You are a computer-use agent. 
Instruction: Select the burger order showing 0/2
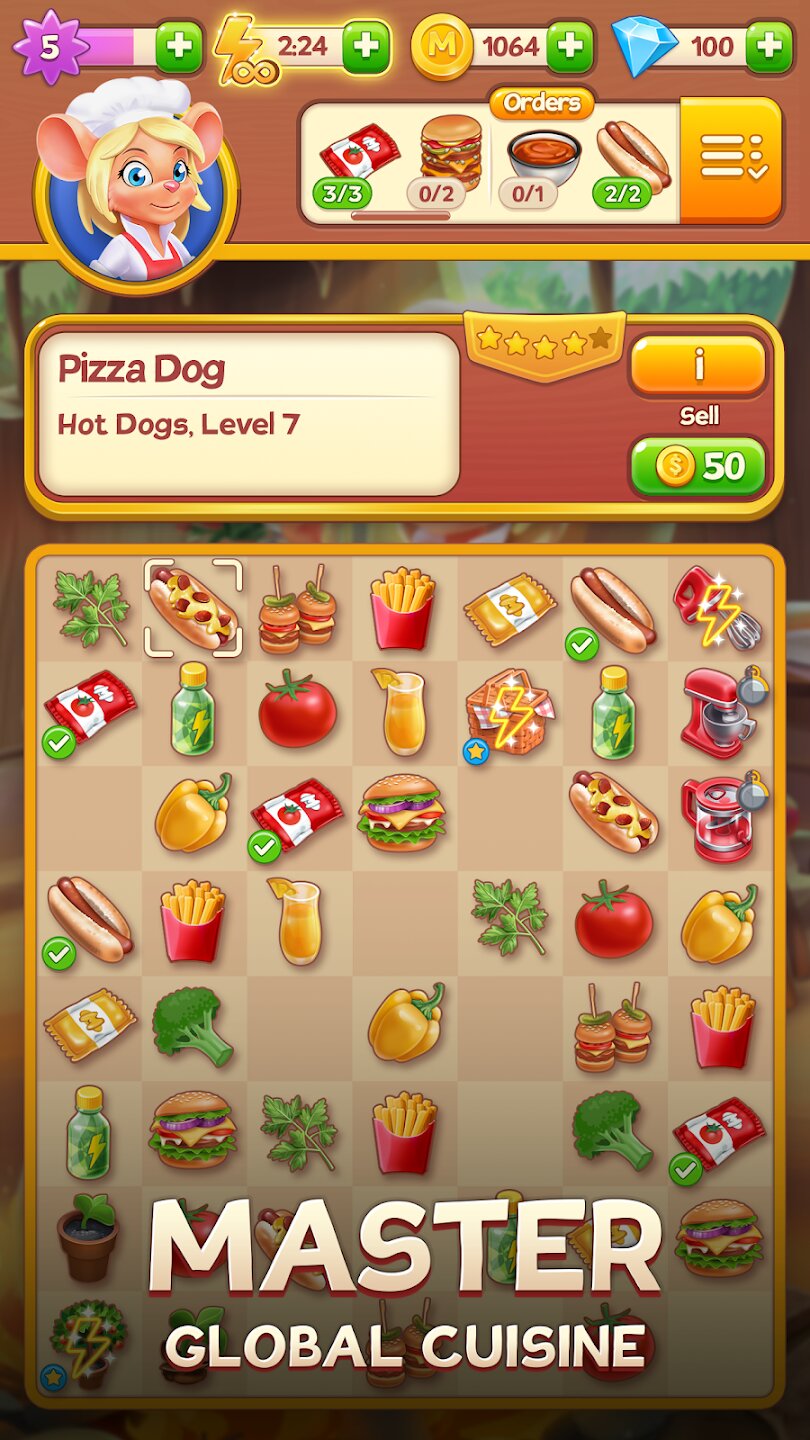click(x=450, y=160)
